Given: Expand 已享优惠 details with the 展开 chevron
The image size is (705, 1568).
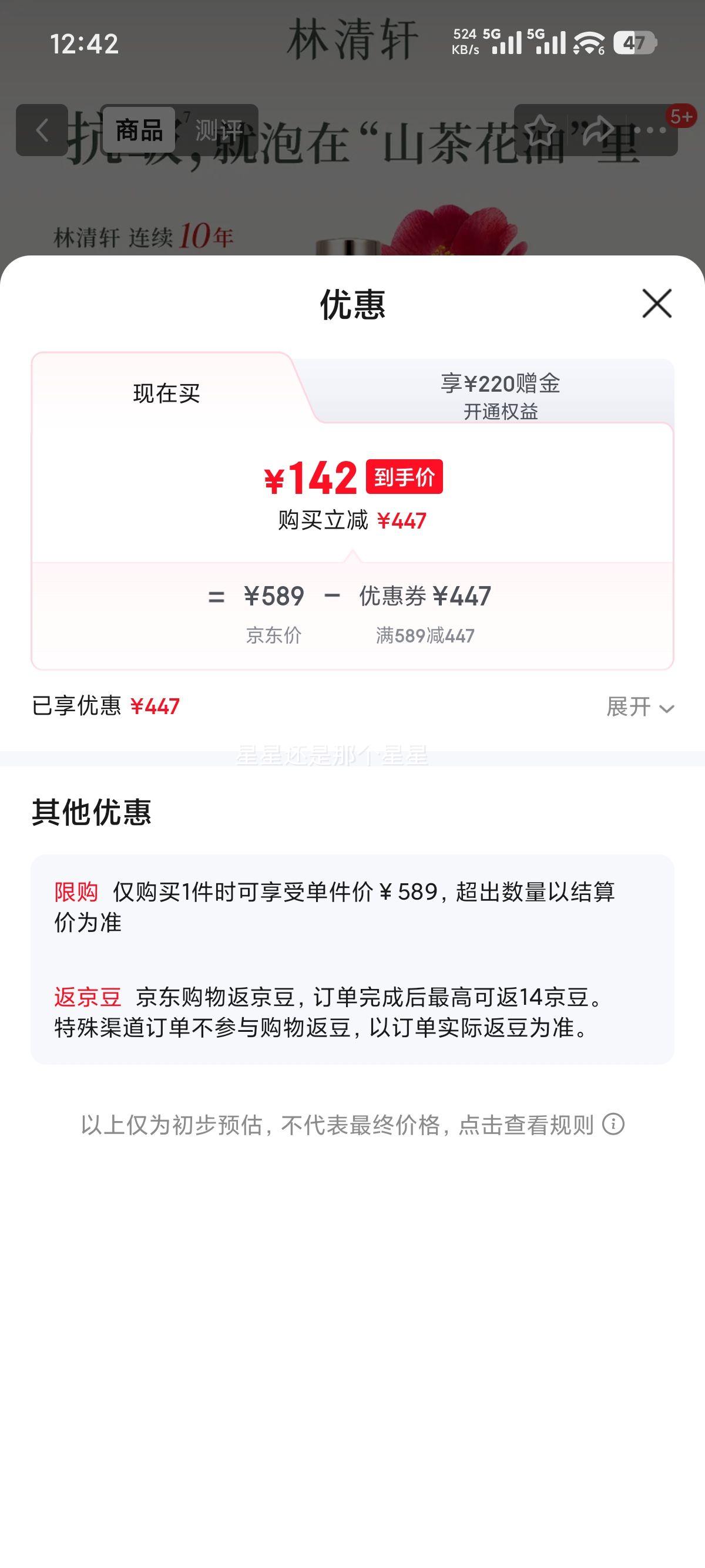Looking at the screenshot, I should pyautogui.click(x=641, y=708).
